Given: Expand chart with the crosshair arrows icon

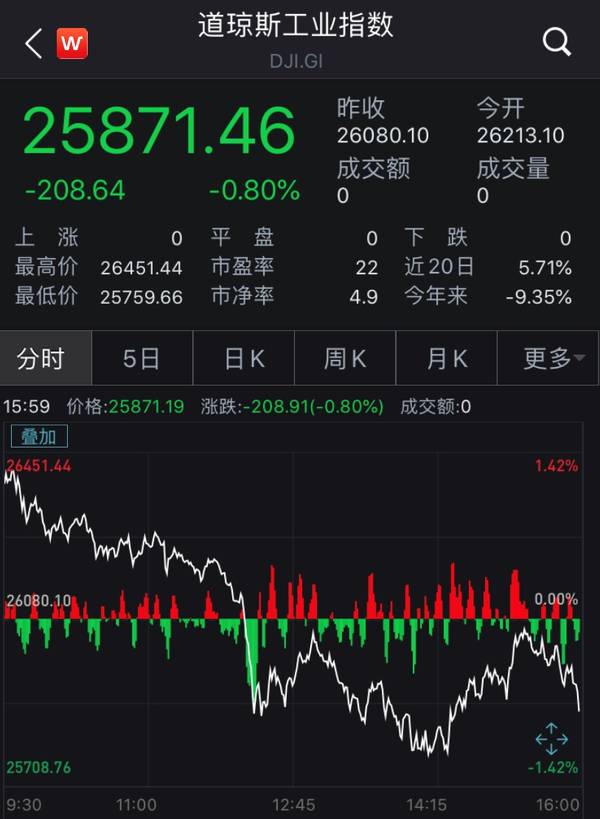Looking at the screenshot, I should coord(551,740).
